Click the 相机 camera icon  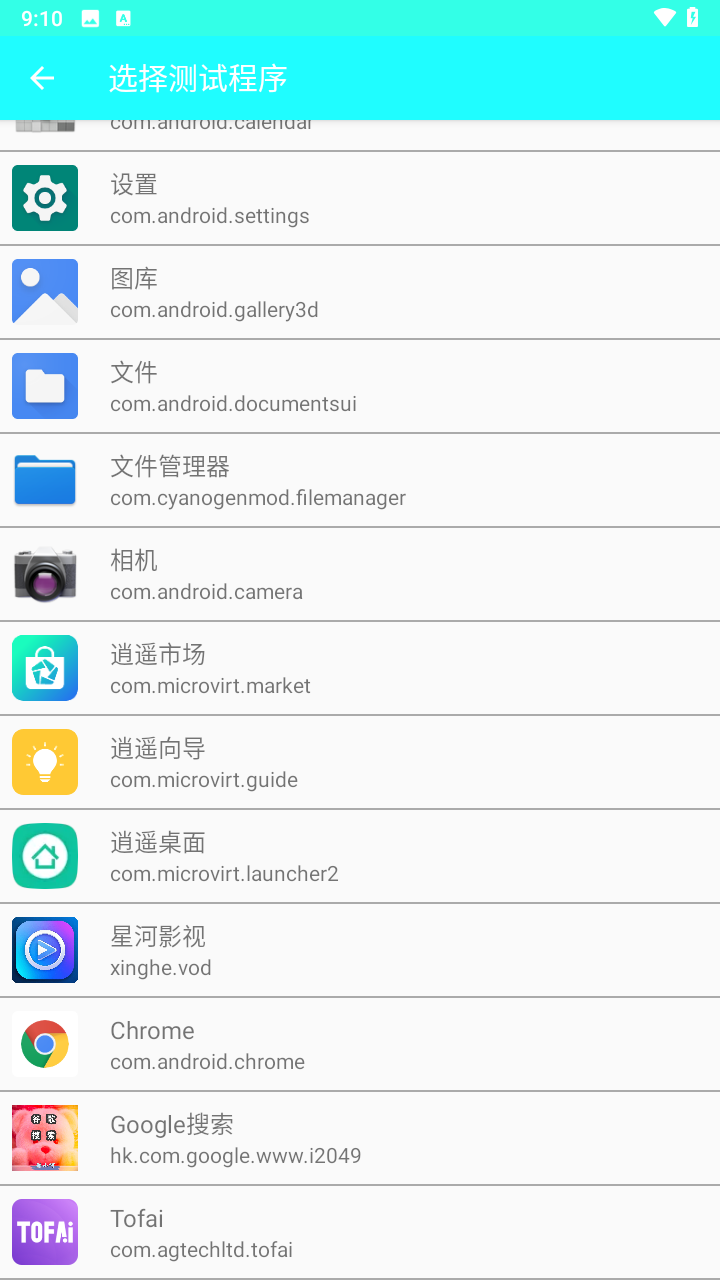(45, 574)
